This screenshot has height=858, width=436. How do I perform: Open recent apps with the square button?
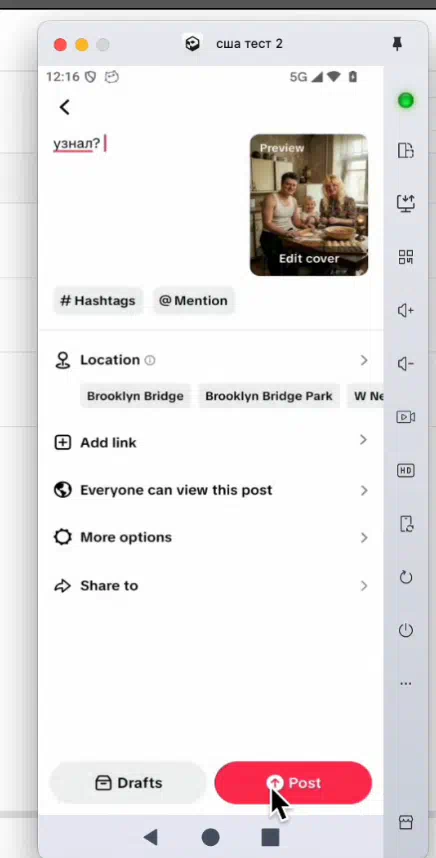pyautogui.click(x=270, y=837)
